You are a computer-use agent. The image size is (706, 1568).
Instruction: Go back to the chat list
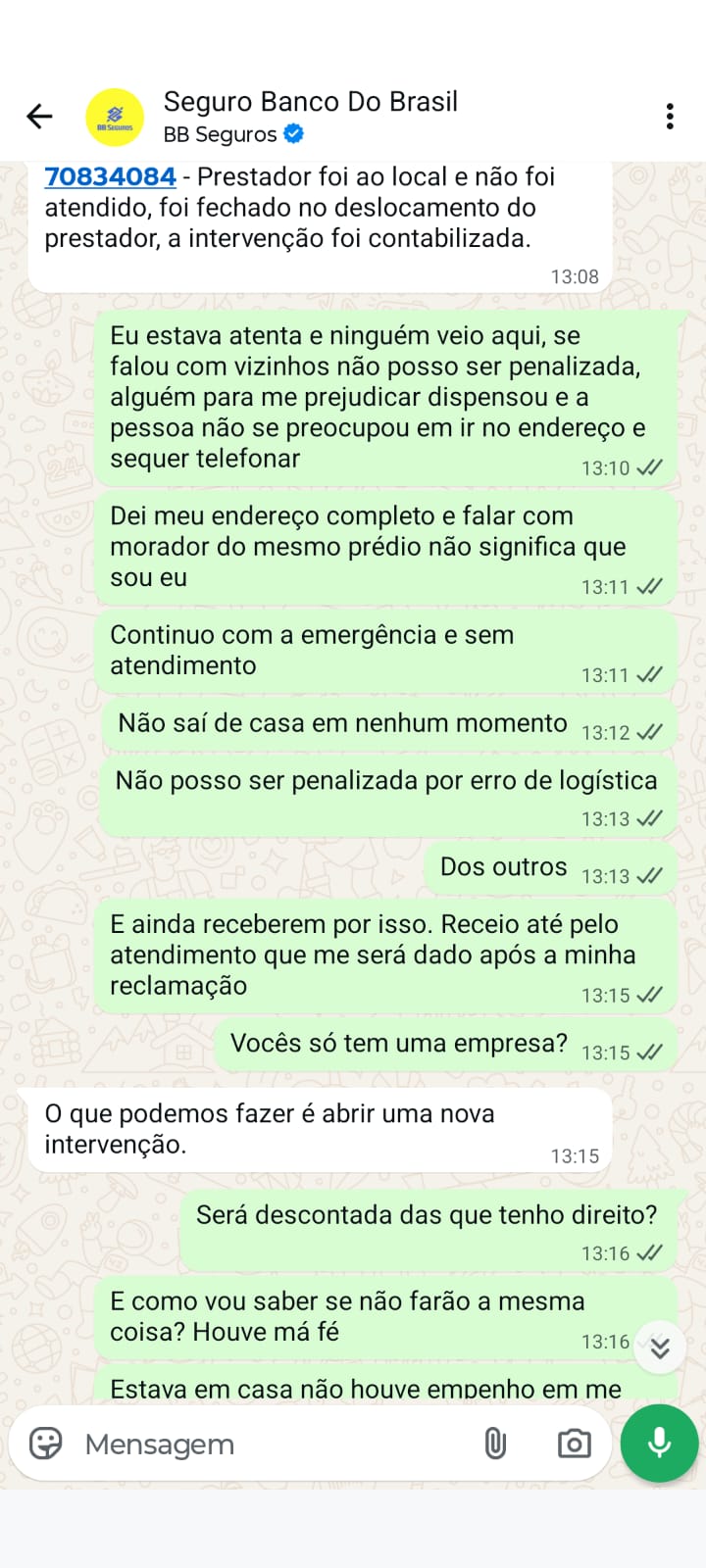pos(39,117)
